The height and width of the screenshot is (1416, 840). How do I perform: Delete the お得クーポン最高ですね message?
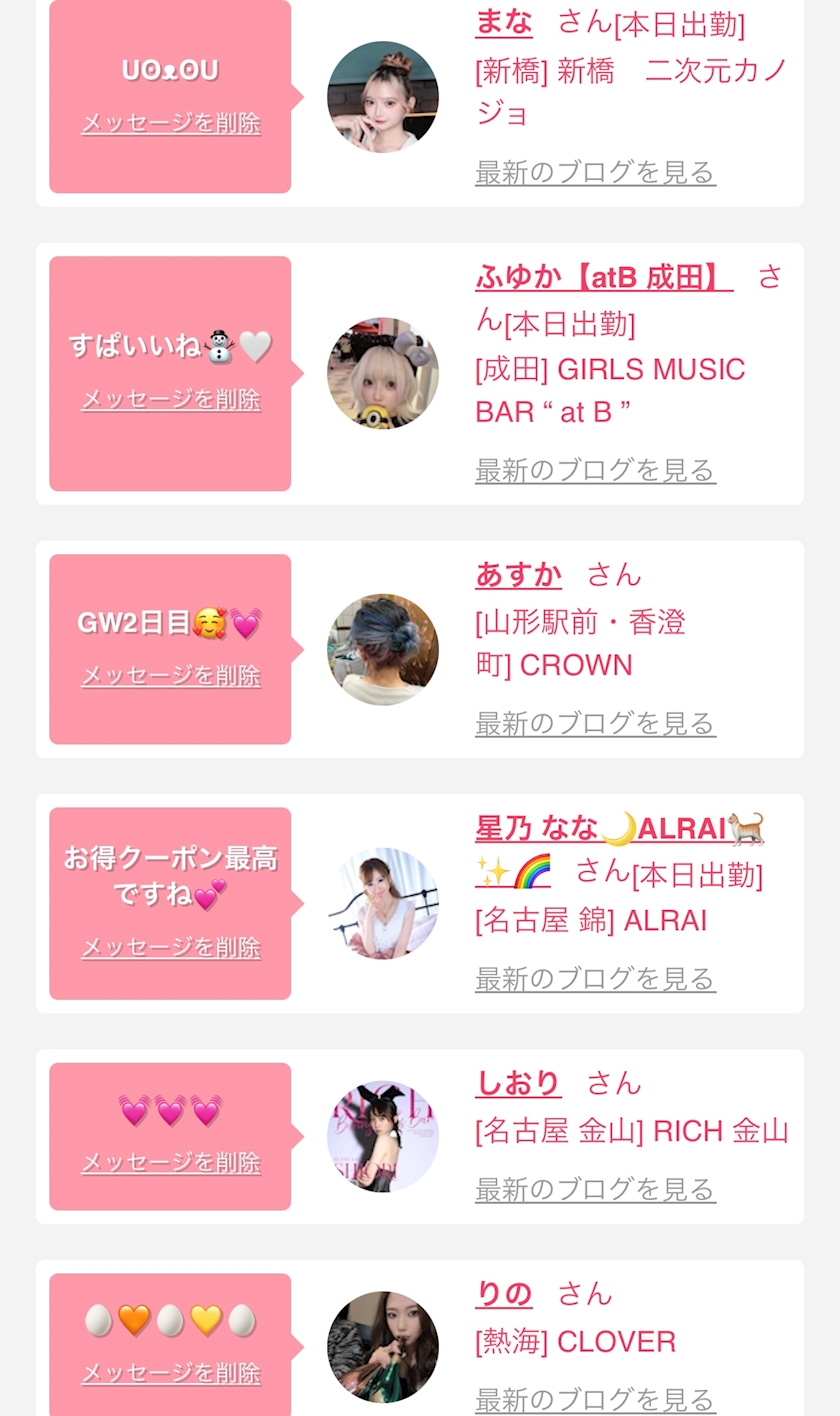coord(171,948)
